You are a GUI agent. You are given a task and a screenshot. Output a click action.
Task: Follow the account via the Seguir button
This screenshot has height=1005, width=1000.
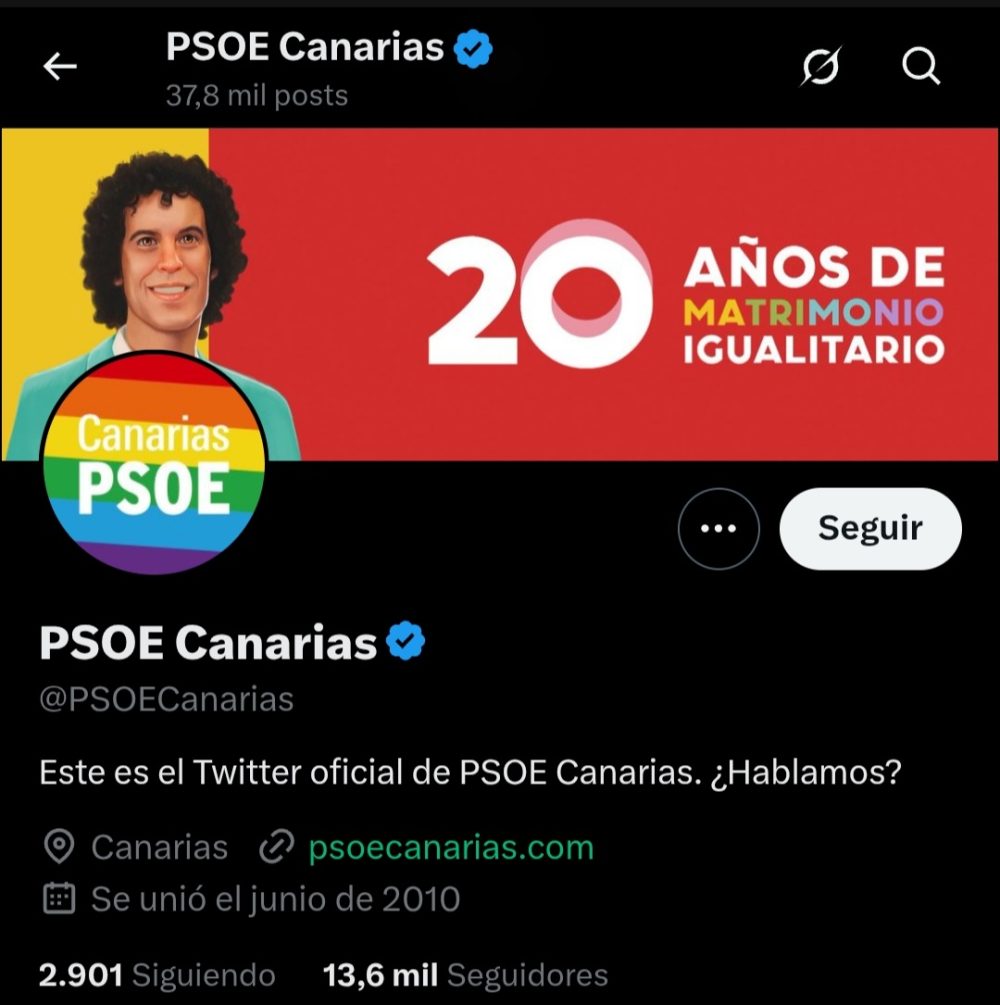[869, 529]
